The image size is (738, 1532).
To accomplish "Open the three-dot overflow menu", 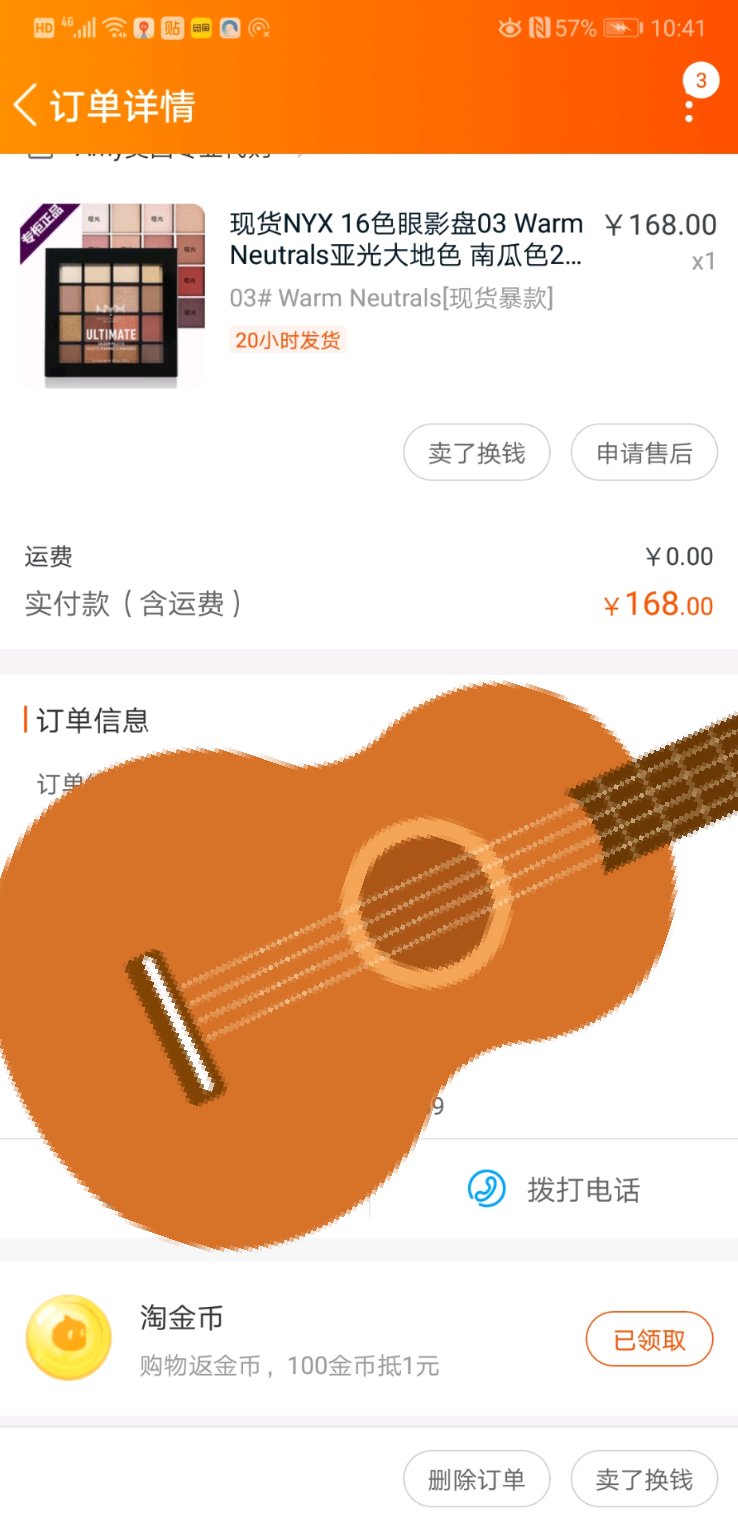I will coord(689,106).
